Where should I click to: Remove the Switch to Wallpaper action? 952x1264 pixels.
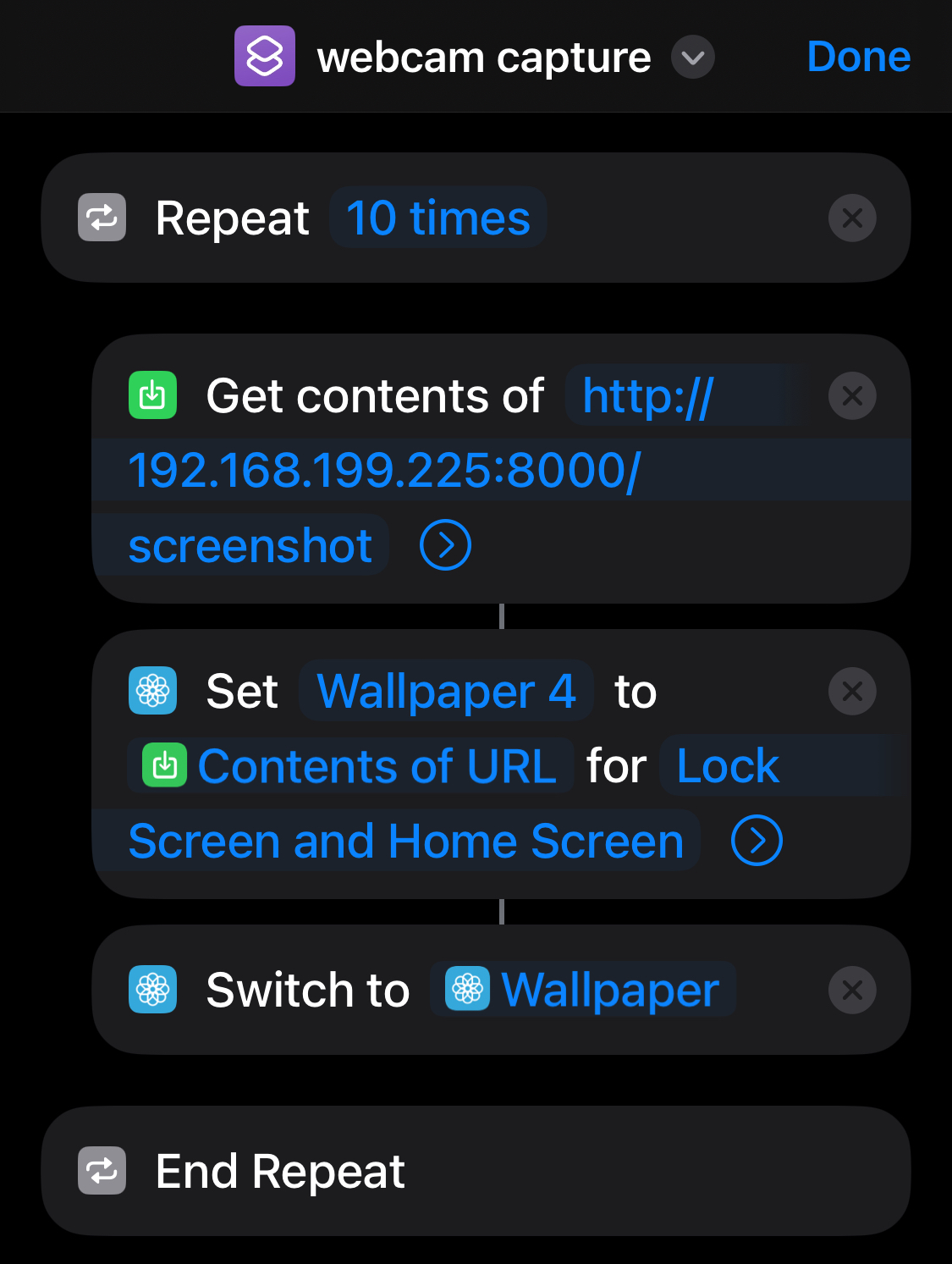(x=851, y=990)
